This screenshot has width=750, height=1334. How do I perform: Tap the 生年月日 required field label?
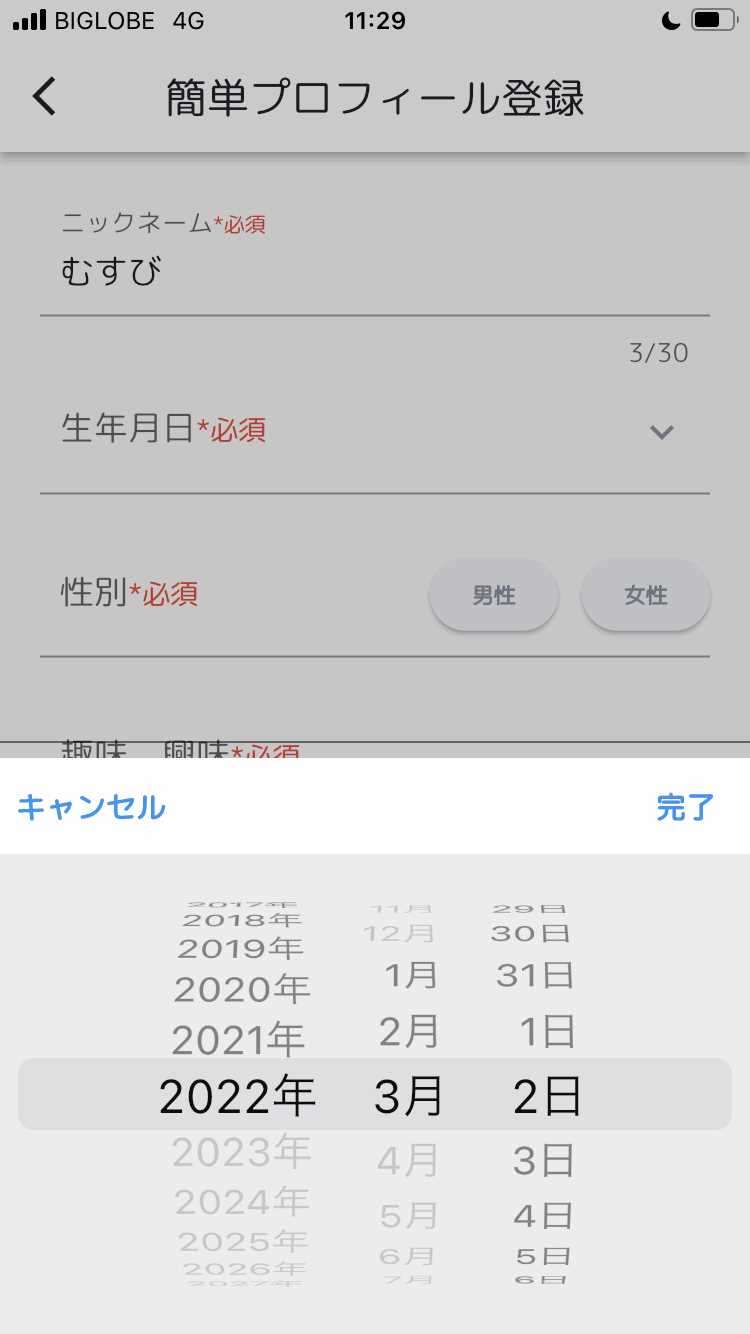(163, 430)
